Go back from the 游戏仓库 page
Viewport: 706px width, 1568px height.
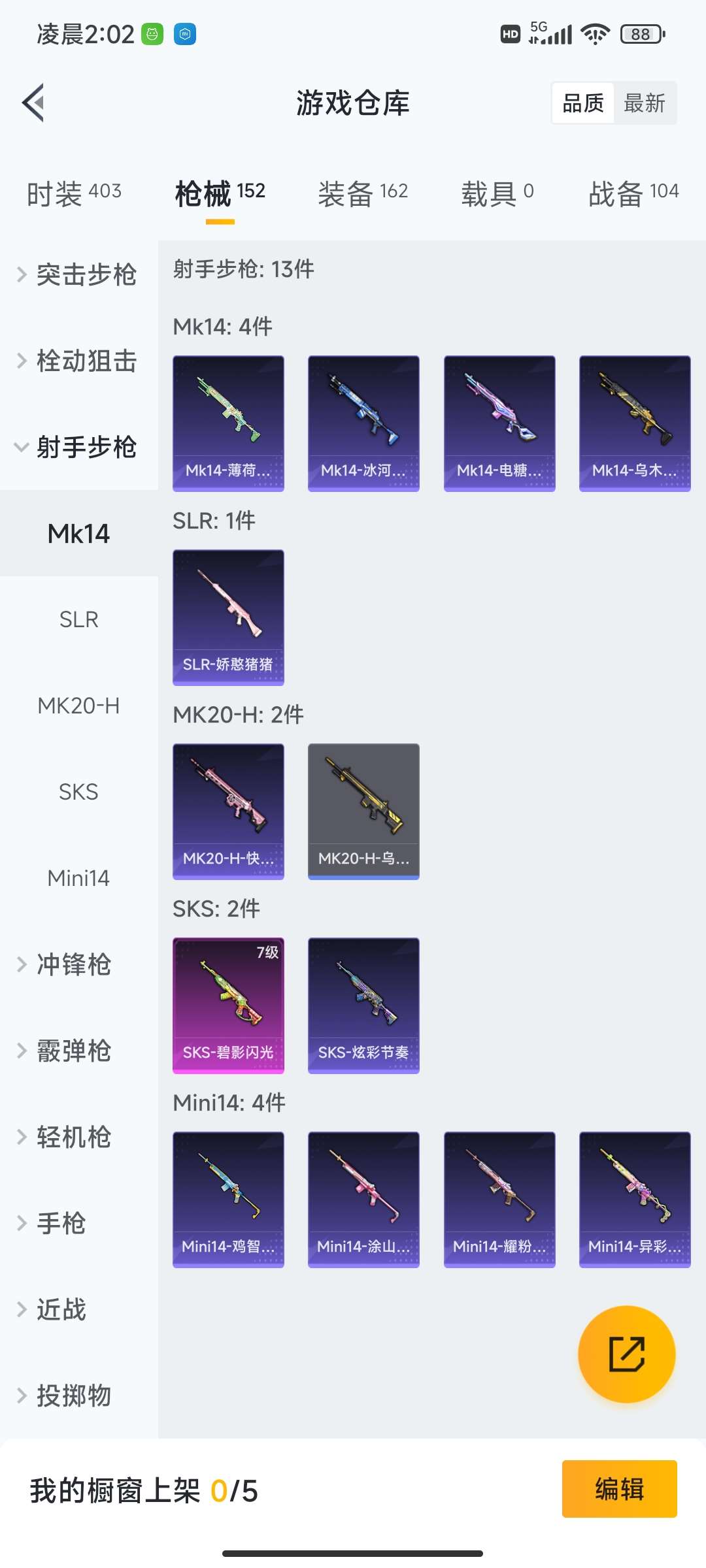pos(34,103)
